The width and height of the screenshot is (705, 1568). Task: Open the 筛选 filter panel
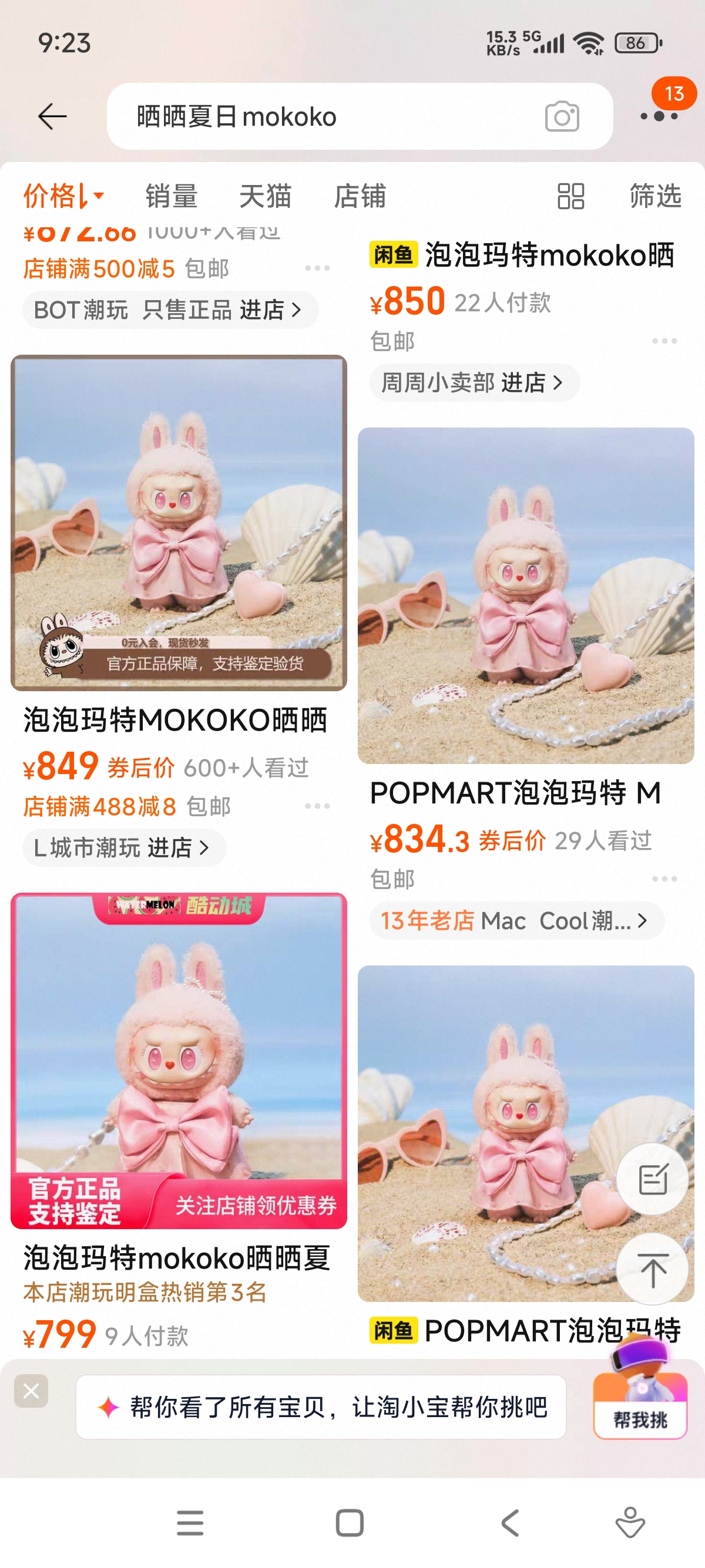pos(654,196)
